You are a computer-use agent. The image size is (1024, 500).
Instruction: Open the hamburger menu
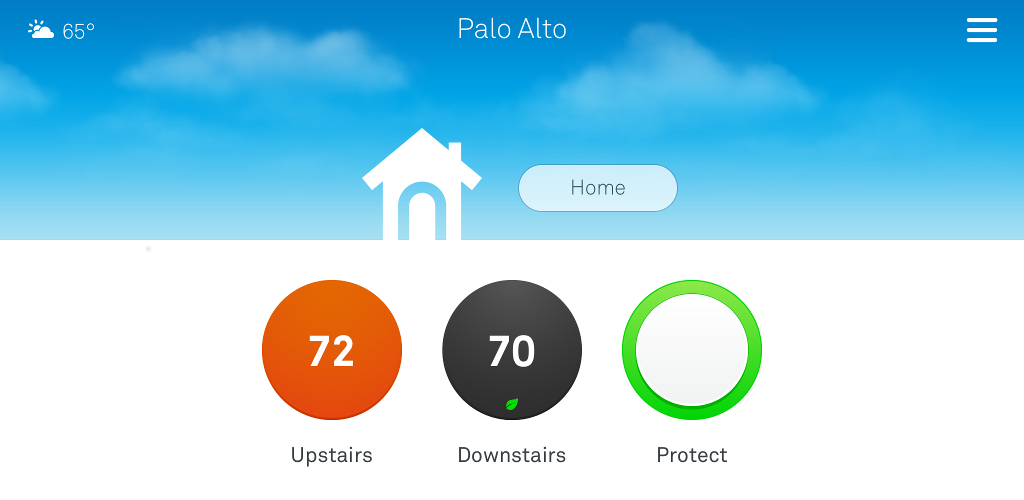click(x=981, y=30)
